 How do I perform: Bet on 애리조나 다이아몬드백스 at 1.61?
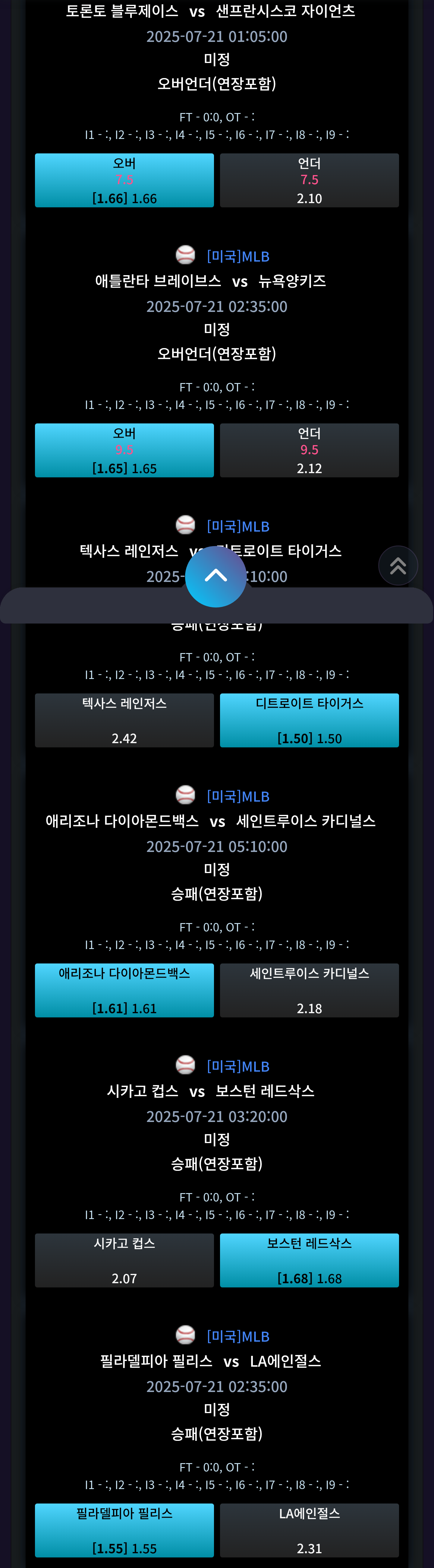(124, 990)
